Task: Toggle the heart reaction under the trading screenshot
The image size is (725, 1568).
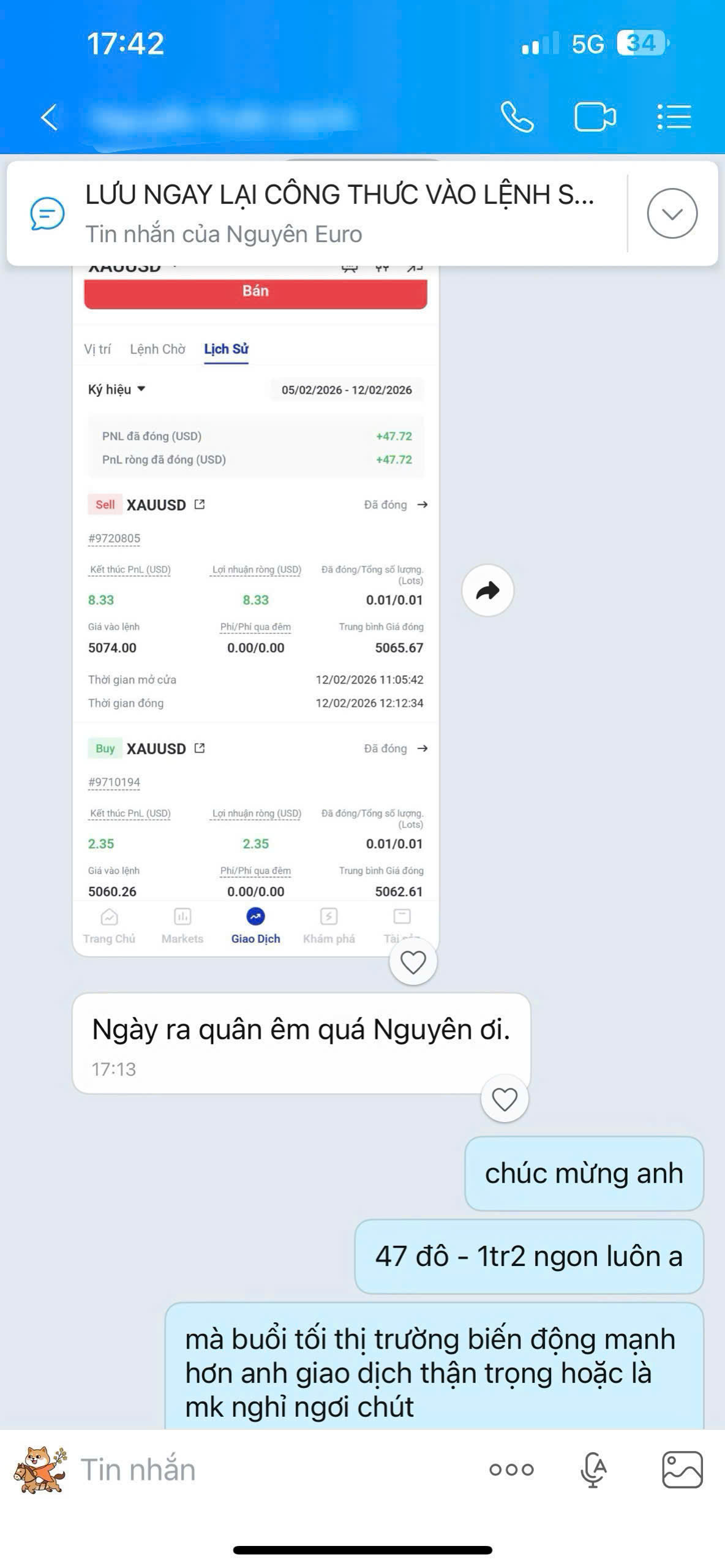Action: click(414, 962)
